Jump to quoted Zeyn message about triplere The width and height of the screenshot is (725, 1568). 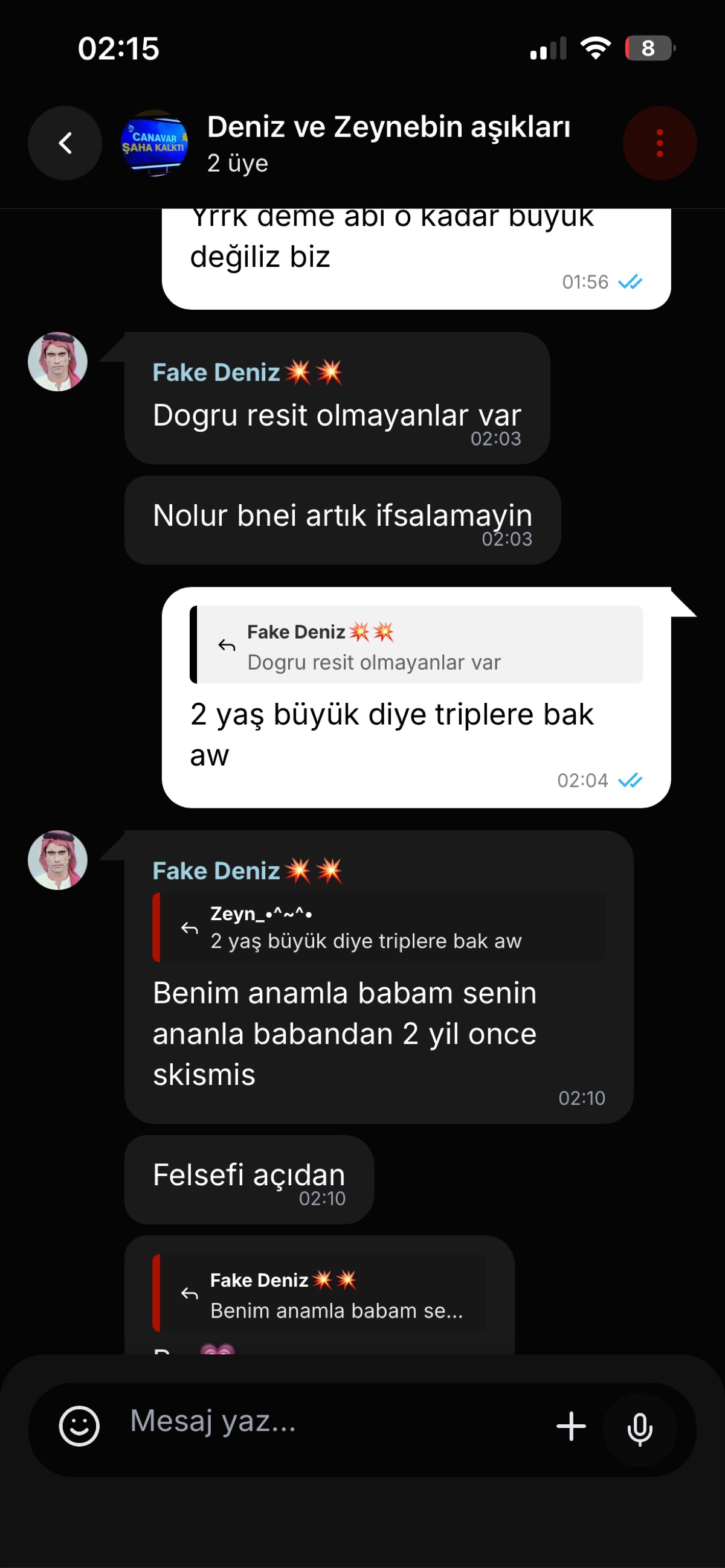379,927
